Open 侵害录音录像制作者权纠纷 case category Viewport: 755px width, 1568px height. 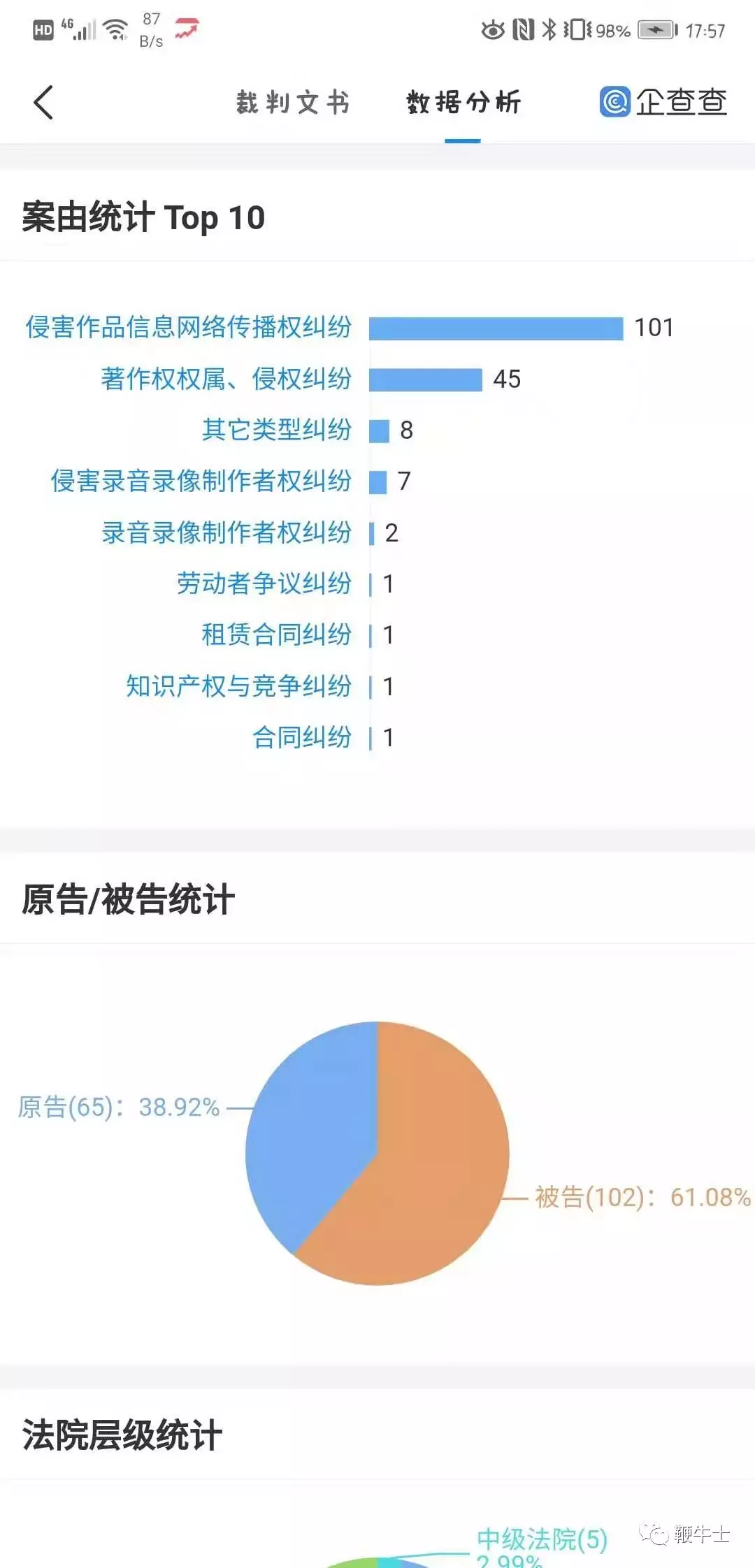pos(201,481)
